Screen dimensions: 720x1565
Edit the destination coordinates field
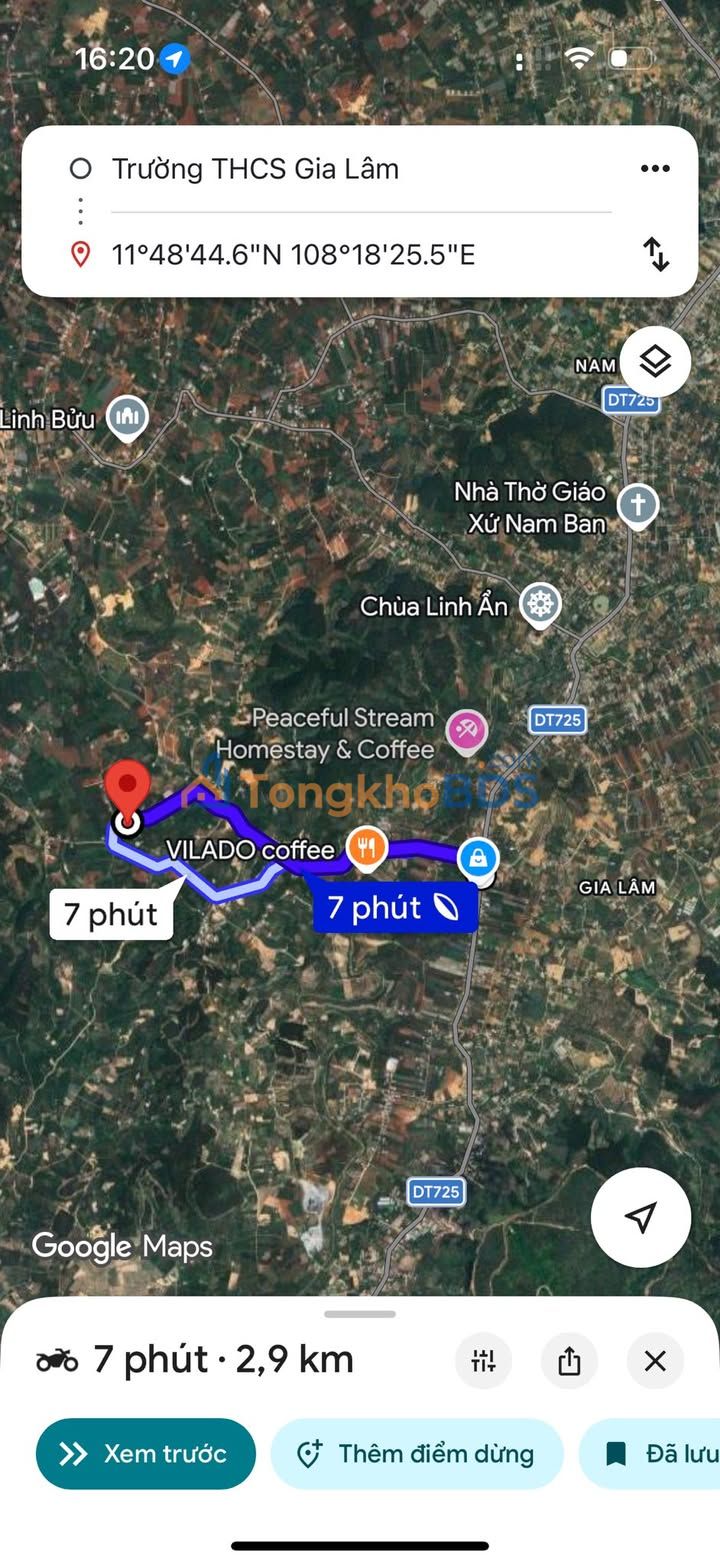pos(293,255)
